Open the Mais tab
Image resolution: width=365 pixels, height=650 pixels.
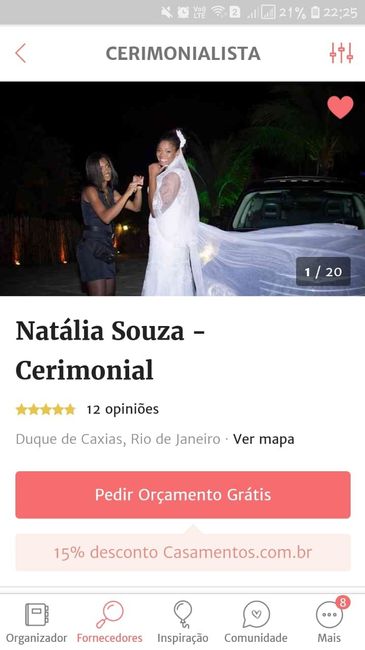(329, 622)
